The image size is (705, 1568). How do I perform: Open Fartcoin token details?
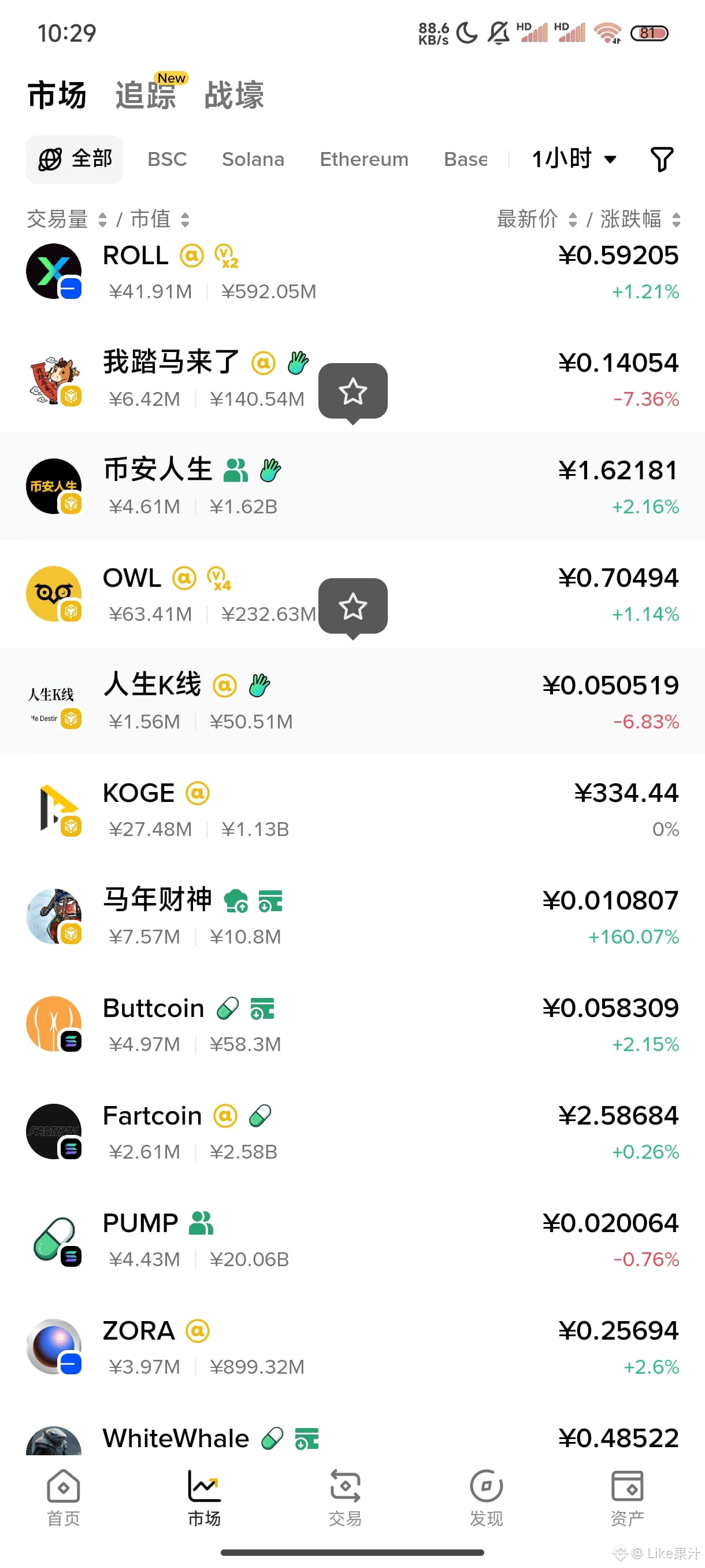pyautogui.click(x=352, y=1132)
